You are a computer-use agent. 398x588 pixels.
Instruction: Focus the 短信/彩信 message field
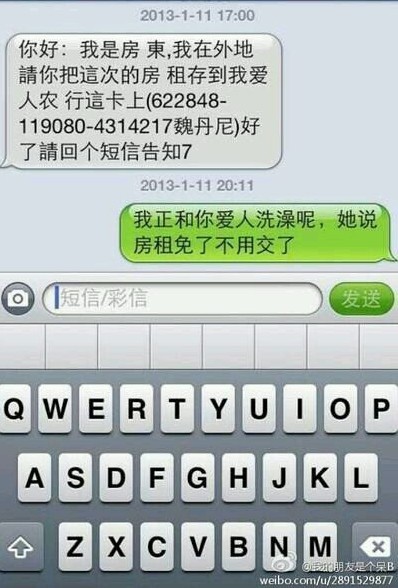pos(182,298)
